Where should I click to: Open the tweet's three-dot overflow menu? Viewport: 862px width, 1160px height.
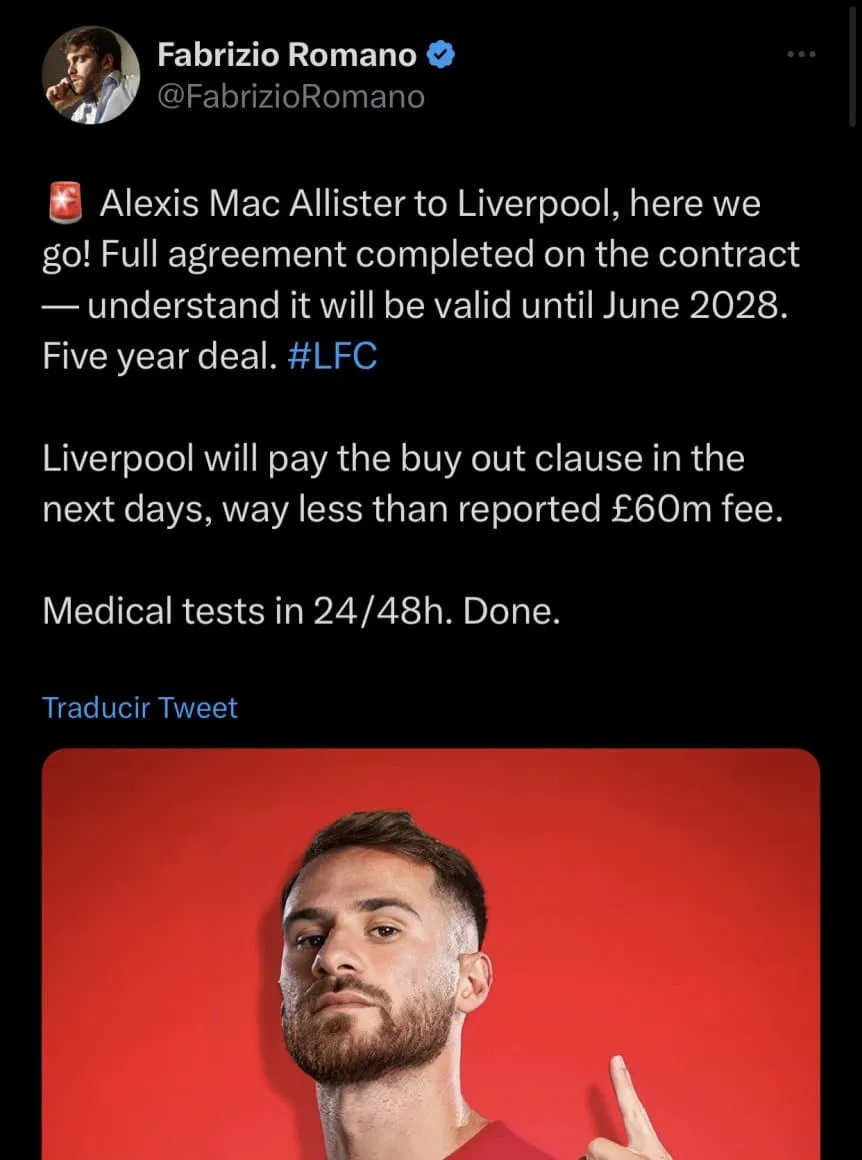[x=801, y=54]
